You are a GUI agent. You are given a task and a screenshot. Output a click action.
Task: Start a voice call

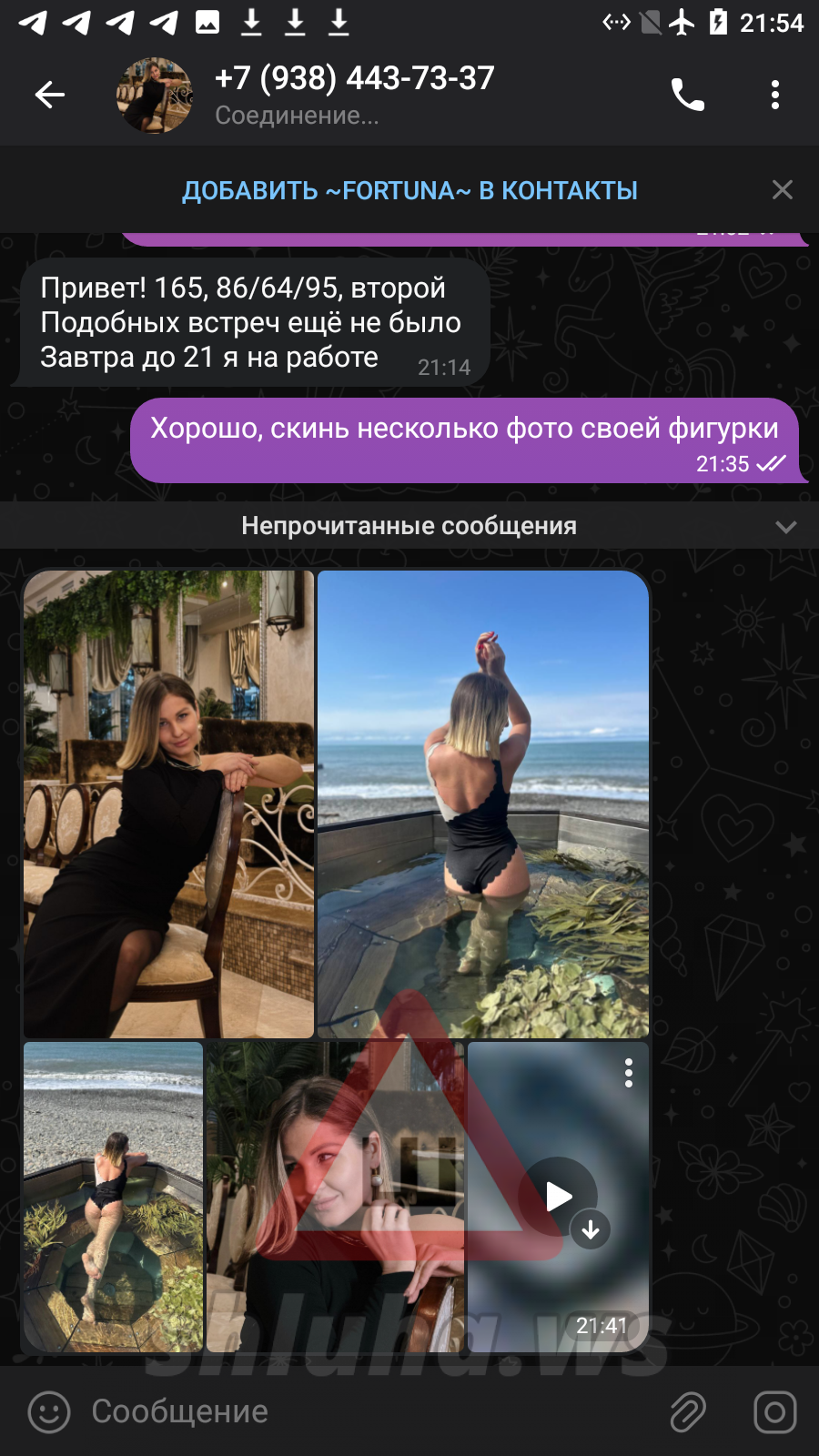click(x=687, y=95)
